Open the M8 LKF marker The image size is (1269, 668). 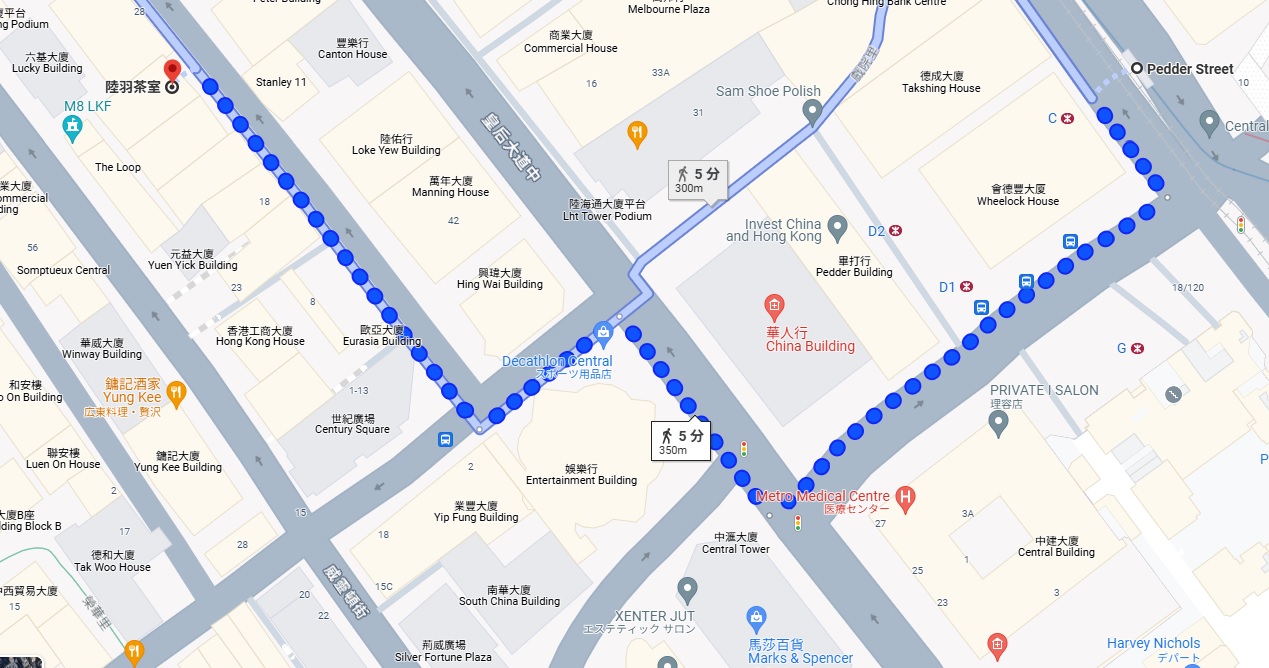pyautogui.click(x=71, y=125)
